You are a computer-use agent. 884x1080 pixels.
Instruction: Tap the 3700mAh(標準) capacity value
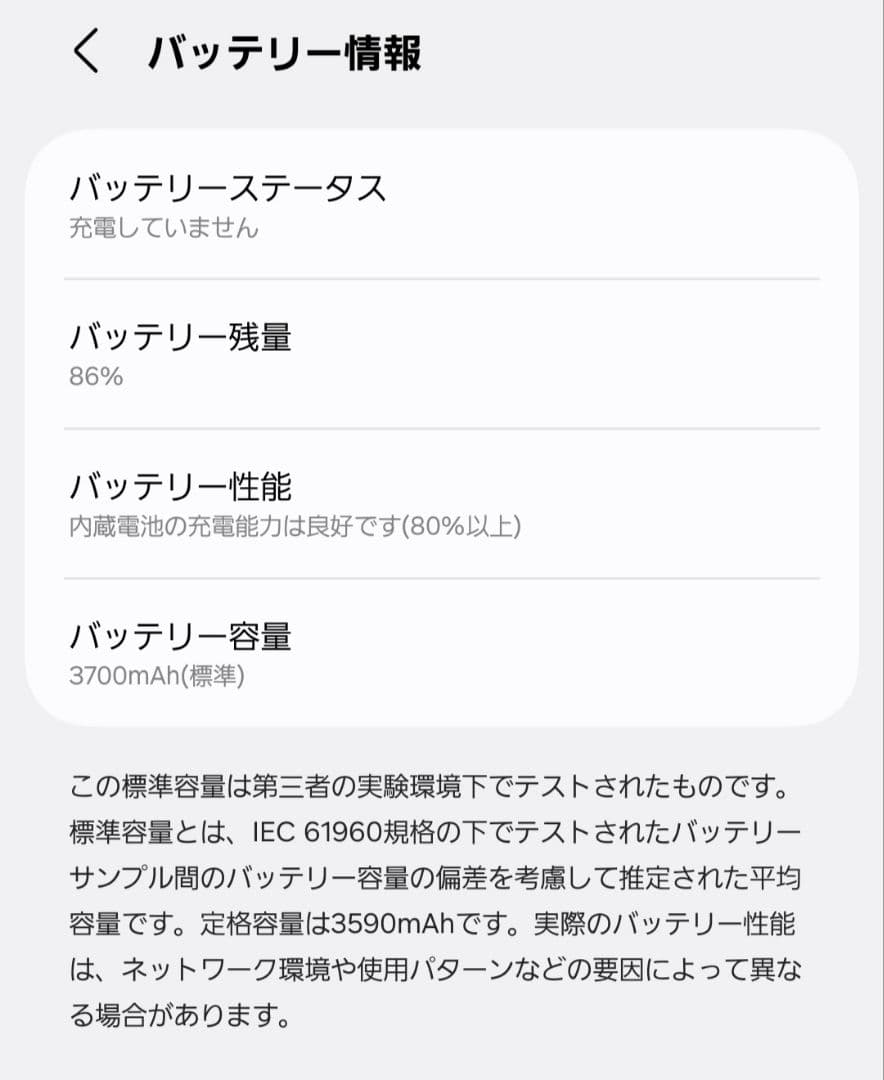[x=158, y=677]
